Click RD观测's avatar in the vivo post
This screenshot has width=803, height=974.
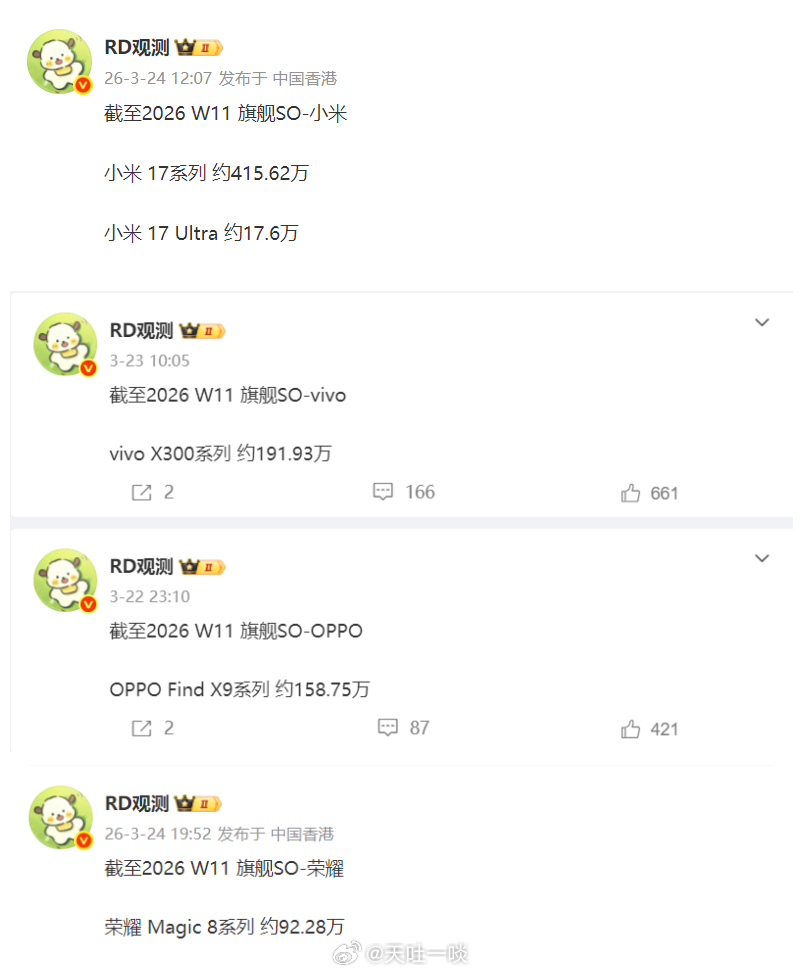[65, 344]
